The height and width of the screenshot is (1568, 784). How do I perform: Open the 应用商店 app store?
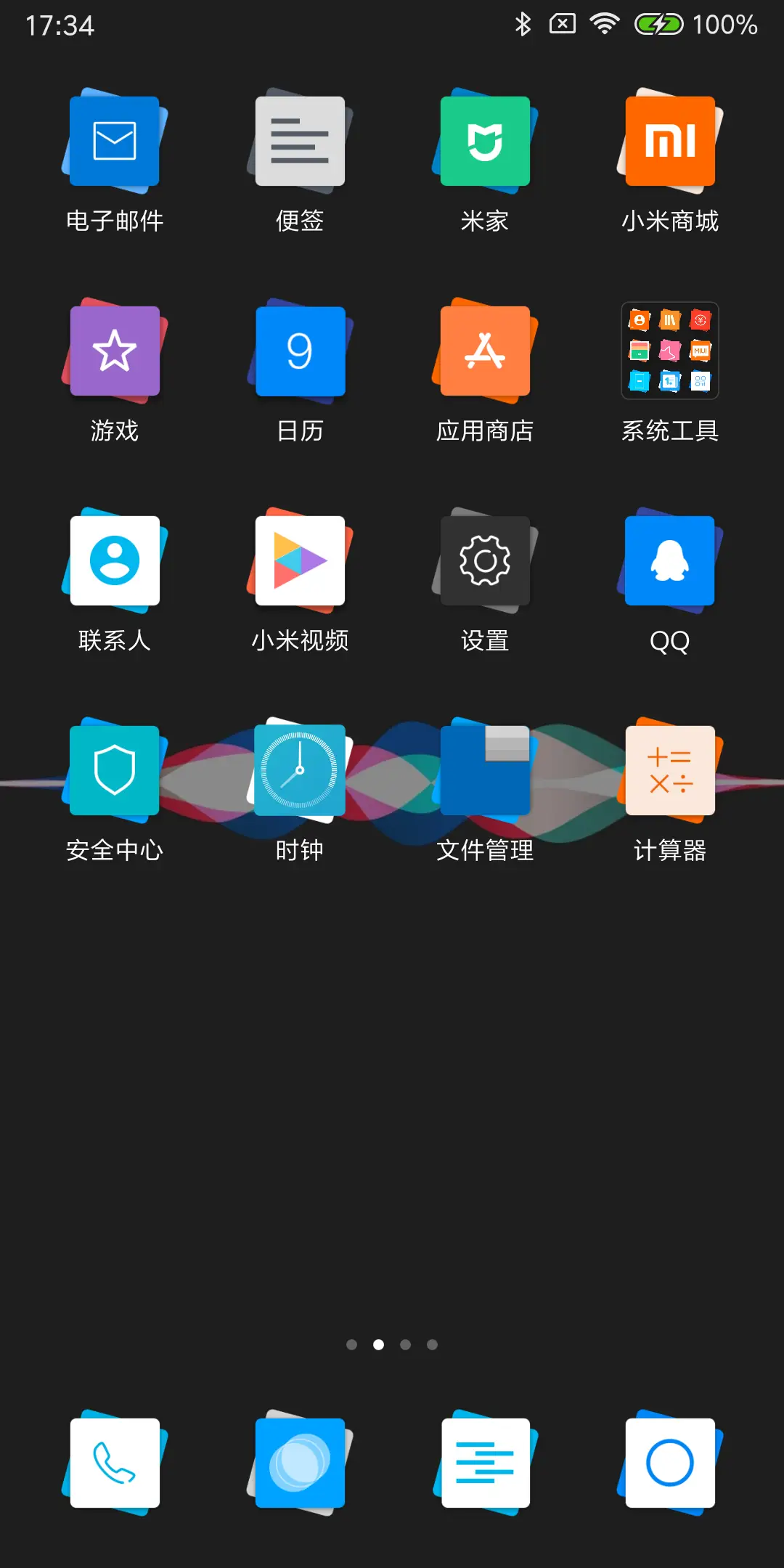coord(485,352)
